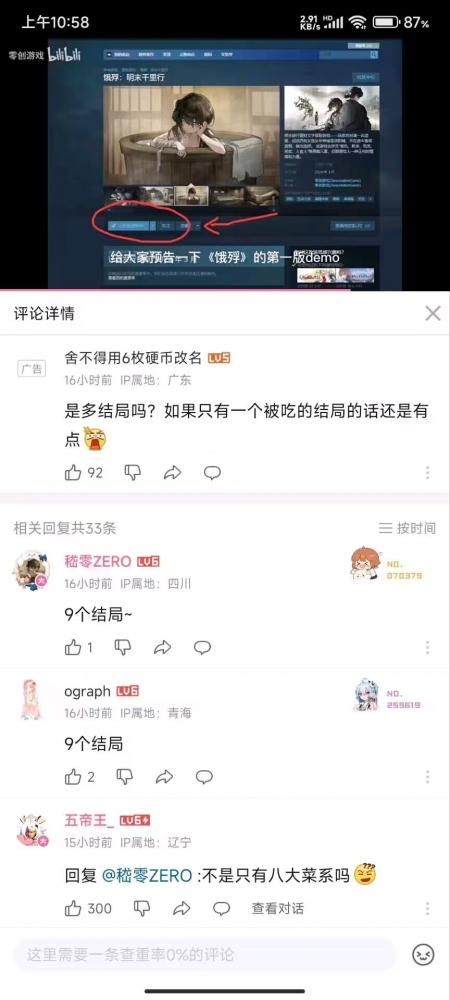The height and width of the screenshot is (1000, 450).
Task: Focus the comment input field
Action: [x=205, y=955]
